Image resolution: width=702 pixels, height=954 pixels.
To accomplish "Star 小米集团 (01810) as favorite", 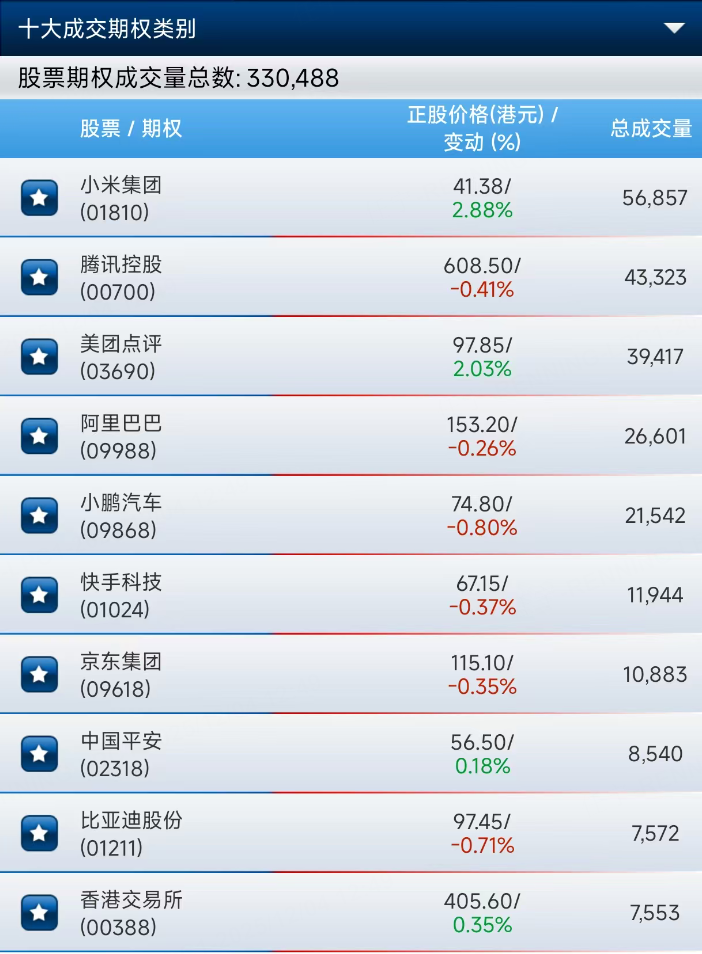I will (x=39, y=198).
